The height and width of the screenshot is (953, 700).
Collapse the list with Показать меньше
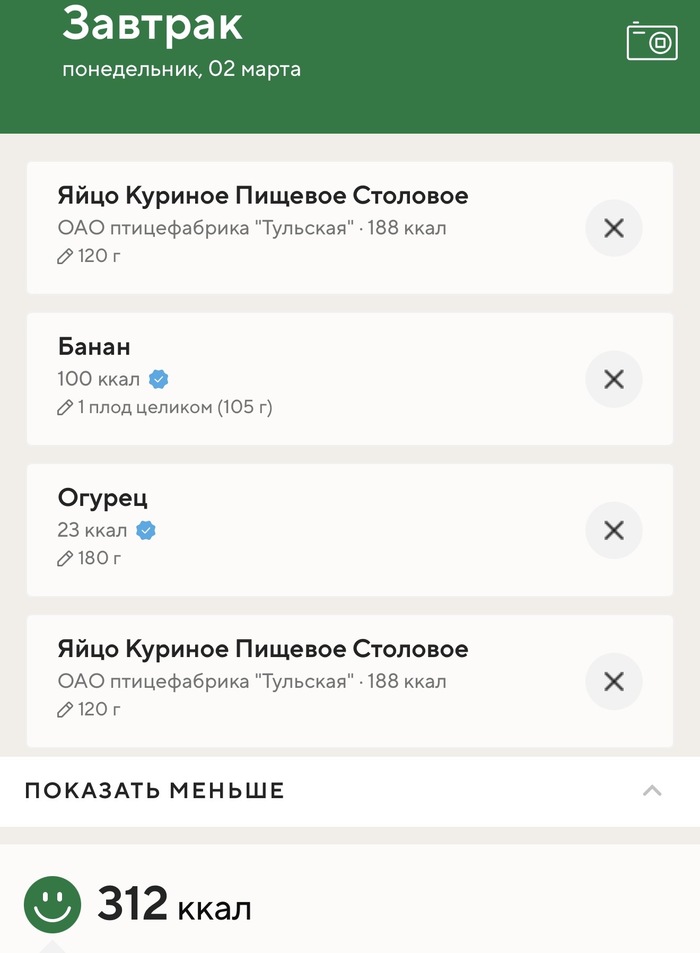[x=349, y=791]
